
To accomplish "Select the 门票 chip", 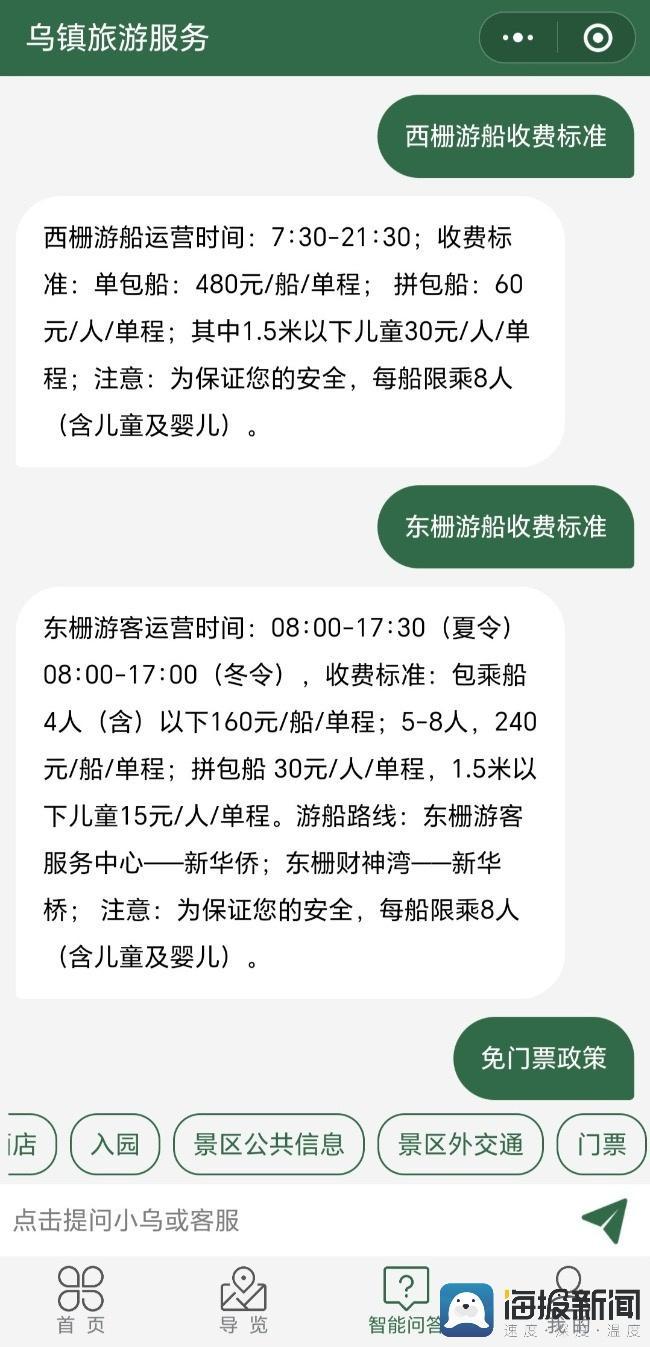I will [602, 1144].
